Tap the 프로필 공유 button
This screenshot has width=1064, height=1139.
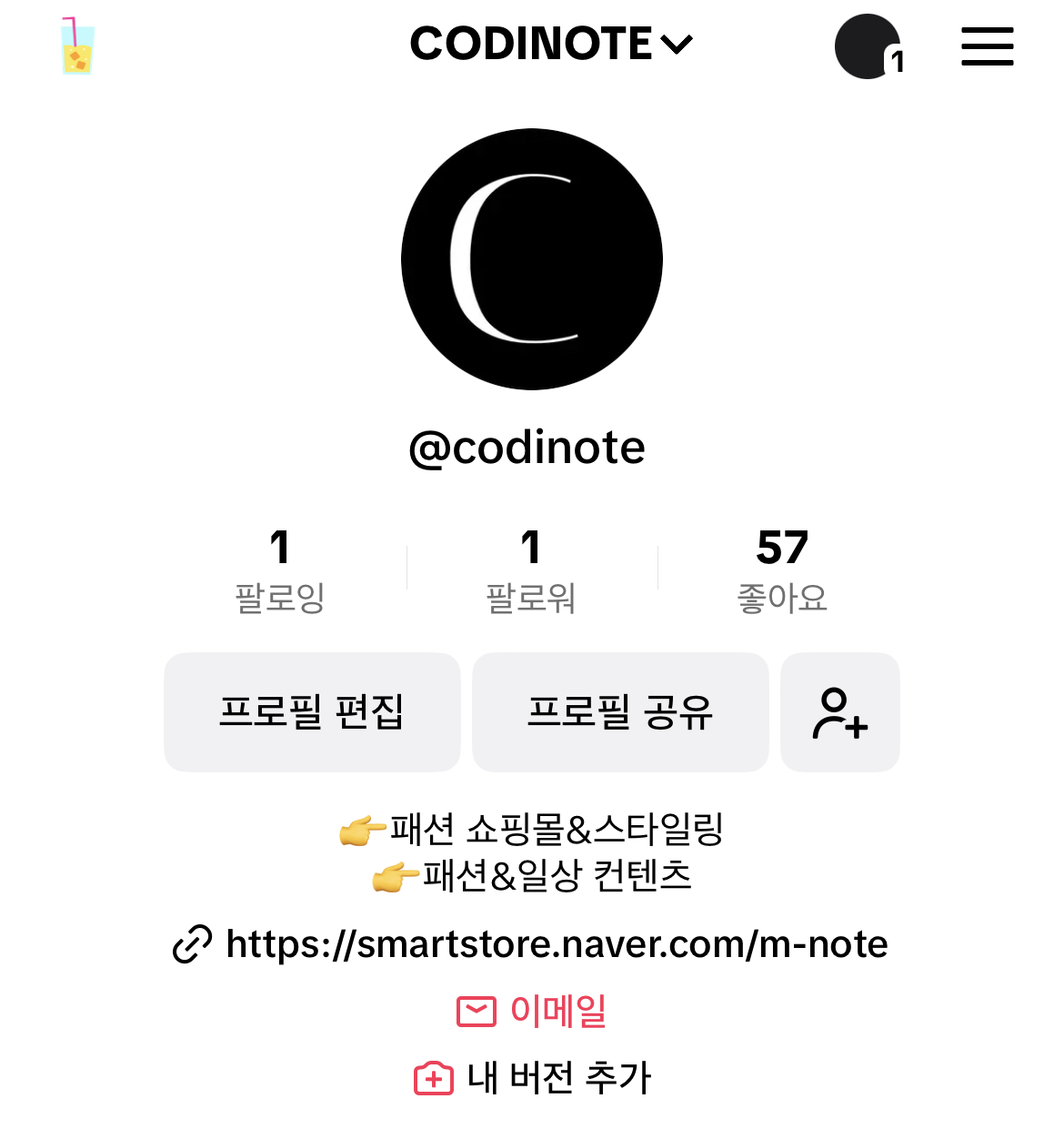coord(619,712)
